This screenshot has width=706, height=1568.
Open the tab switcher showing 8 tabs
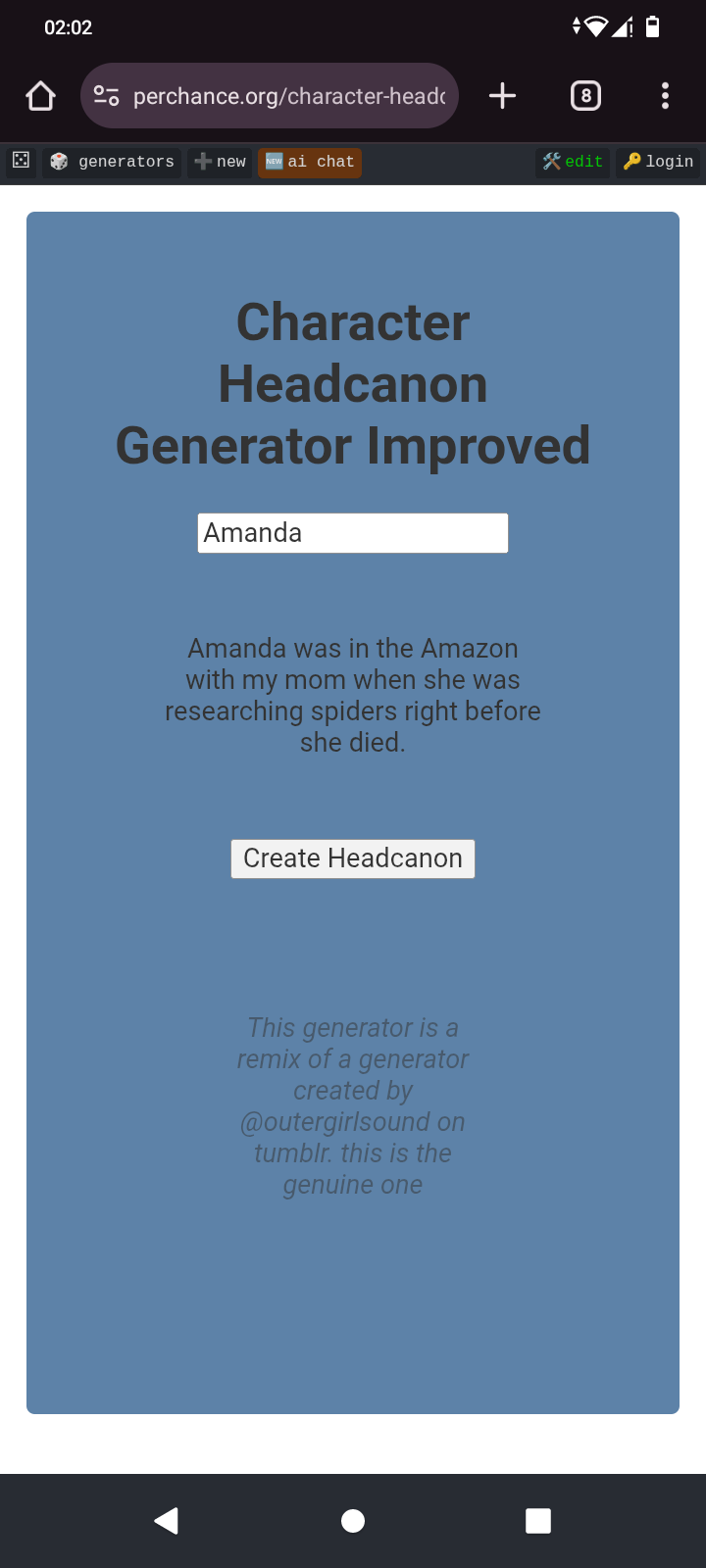pyautogui.click(x=585, y=96)
